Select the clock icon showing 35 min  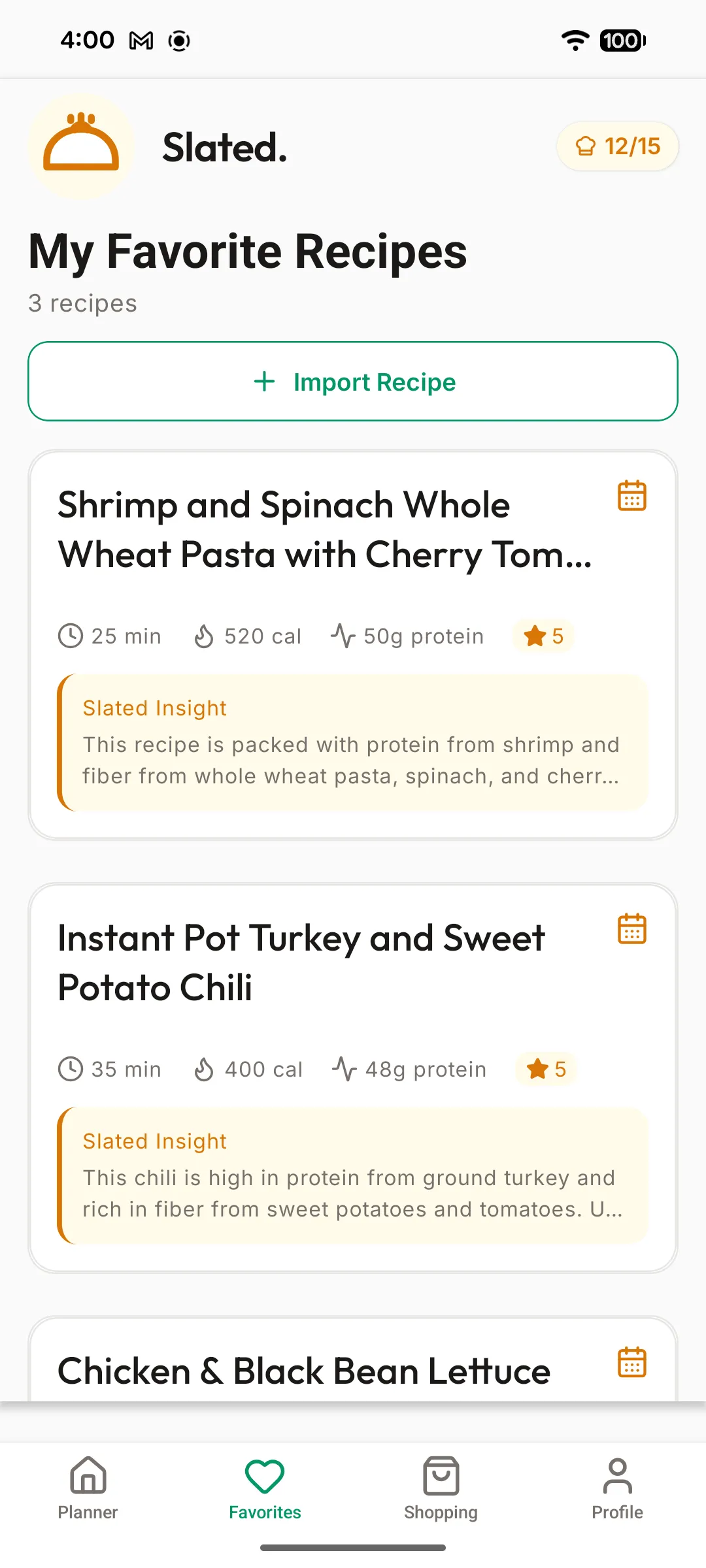click(x=71, y=1070)
